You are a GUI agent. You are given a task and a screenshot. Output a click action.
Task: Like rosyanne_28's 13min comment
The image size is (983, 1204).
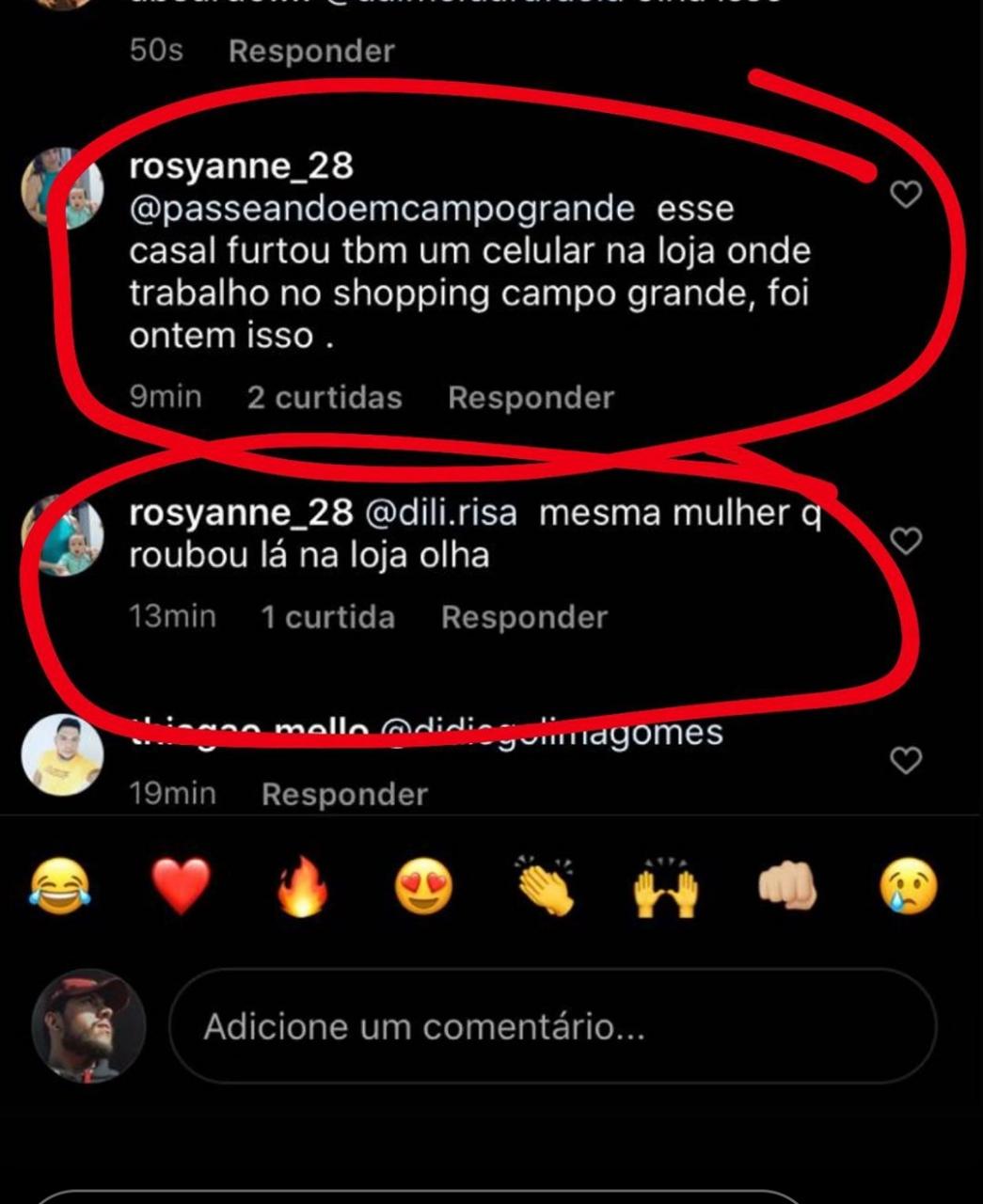(x=905, y=541)
